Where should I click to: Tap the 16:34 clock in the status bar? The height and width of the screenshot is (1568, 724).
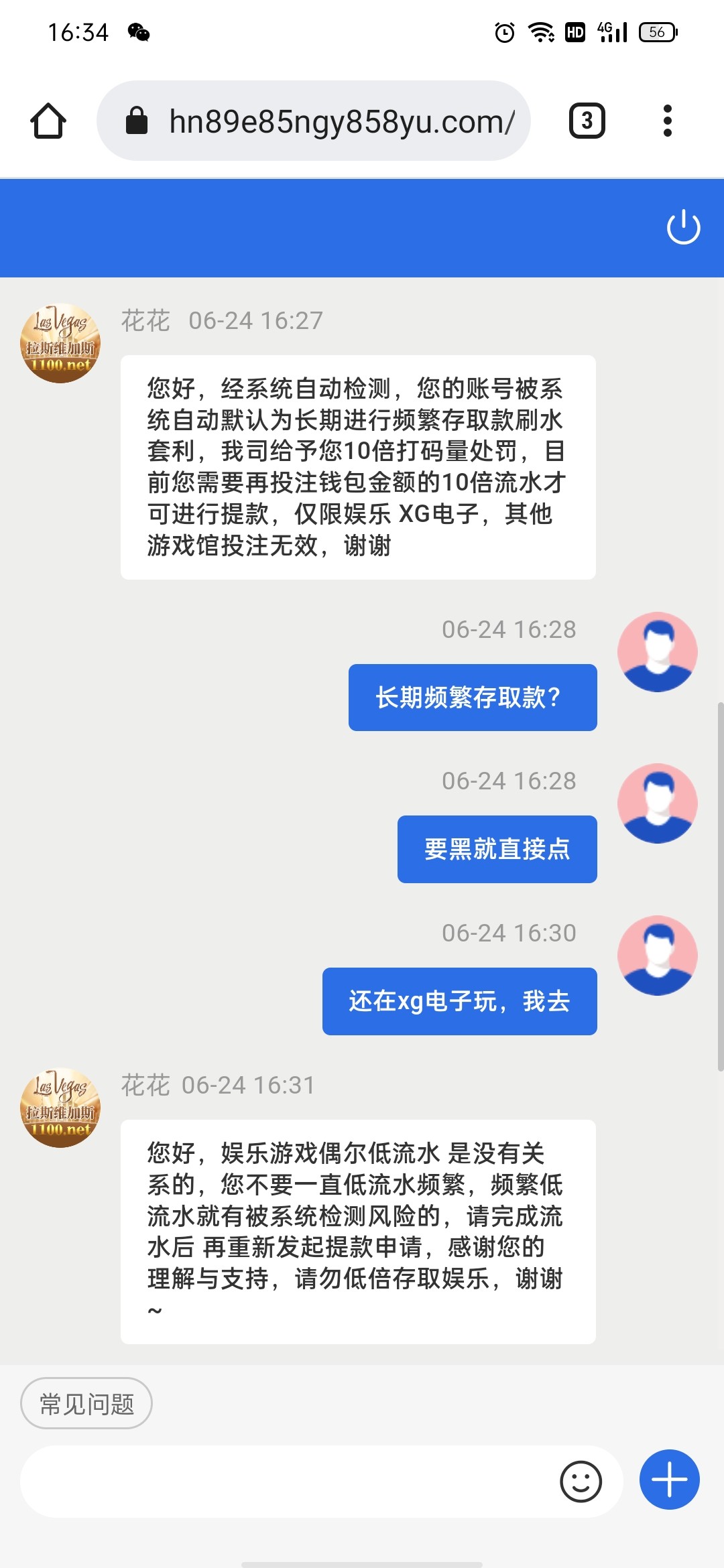(x=79, y=31)
